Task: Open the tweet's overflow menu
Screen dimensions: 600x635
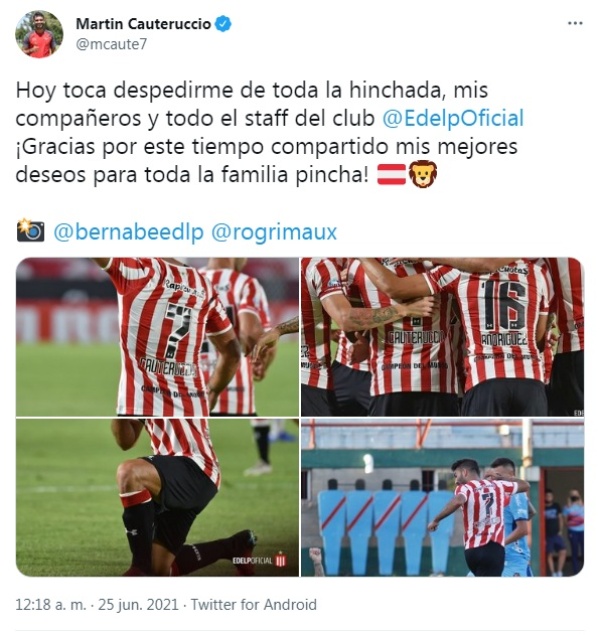Action: click(575, 23)
